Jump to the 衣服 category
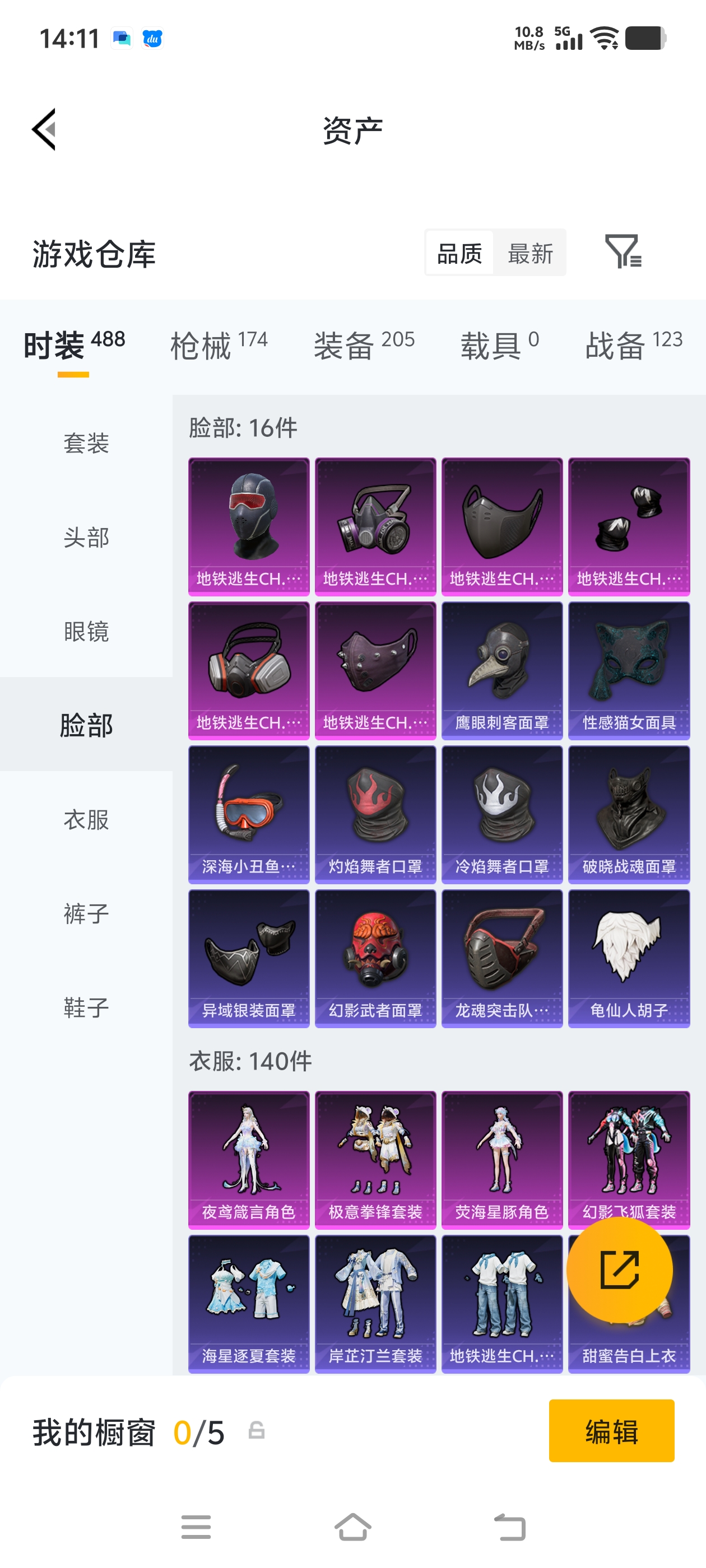706x1568 pixels. tap(86, 819)
